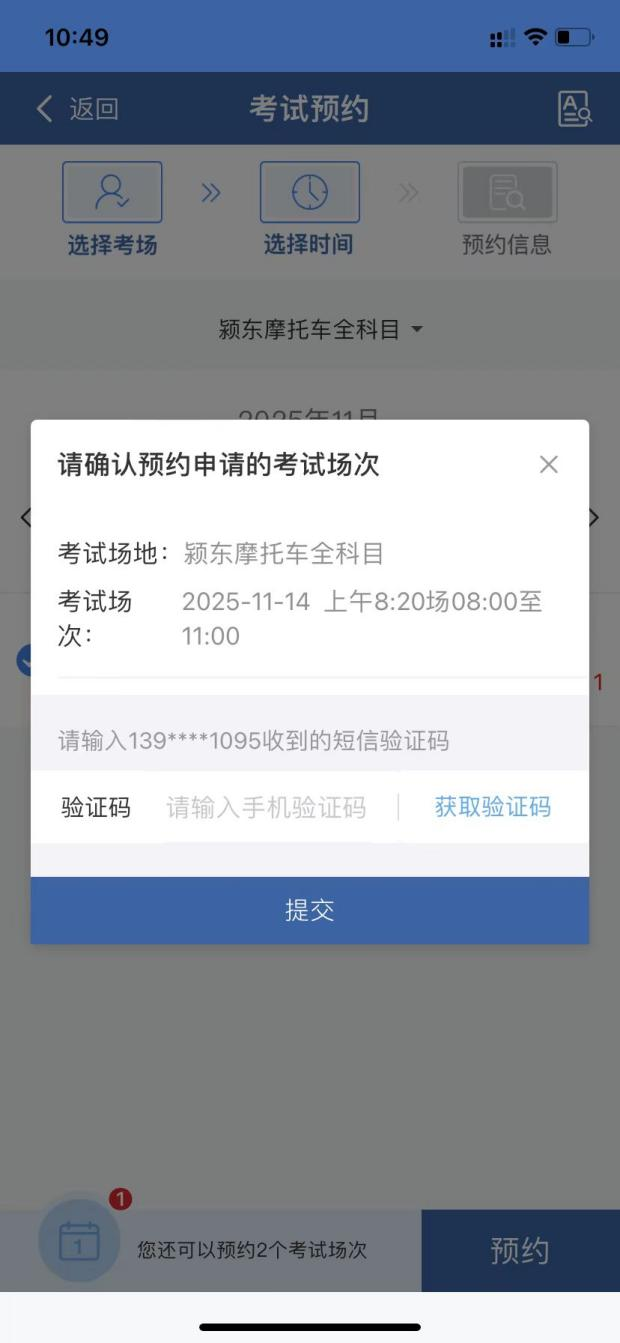Tap 获取验证码 to get SMS code
Viewport: 620px width, 1343px height.
point(492,807)
